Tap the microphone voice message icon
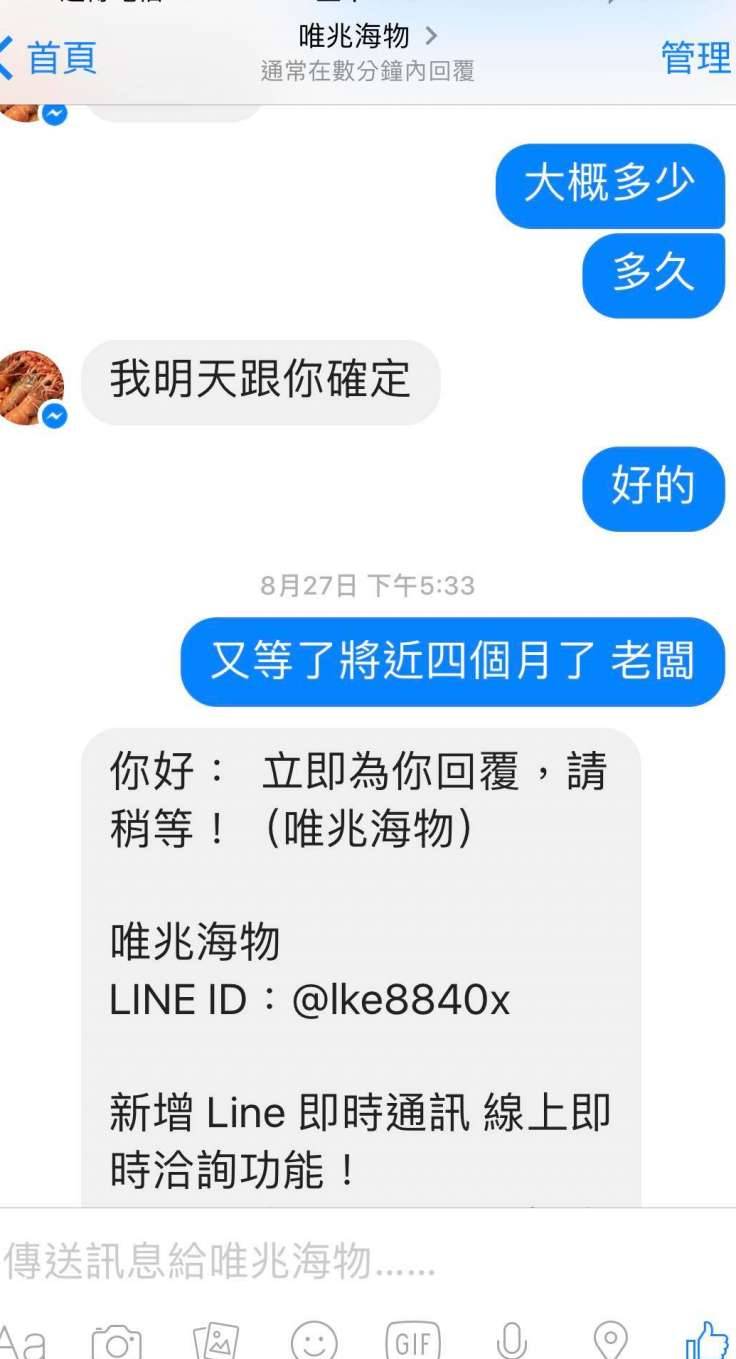 511,1341
